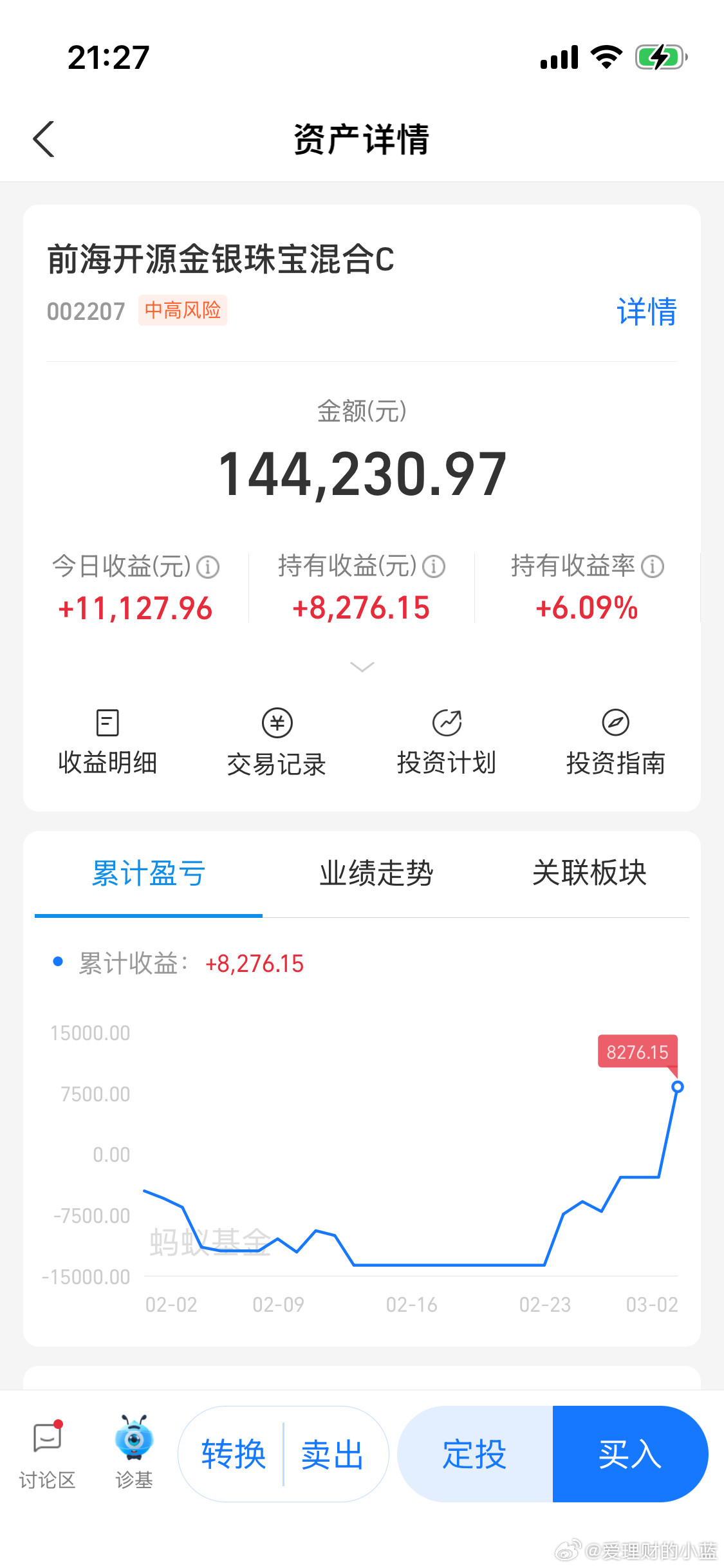This screenshot has height=1568, width=724.
Task: Tap the 中高风险 risk tag
Action: click(182, 310)
